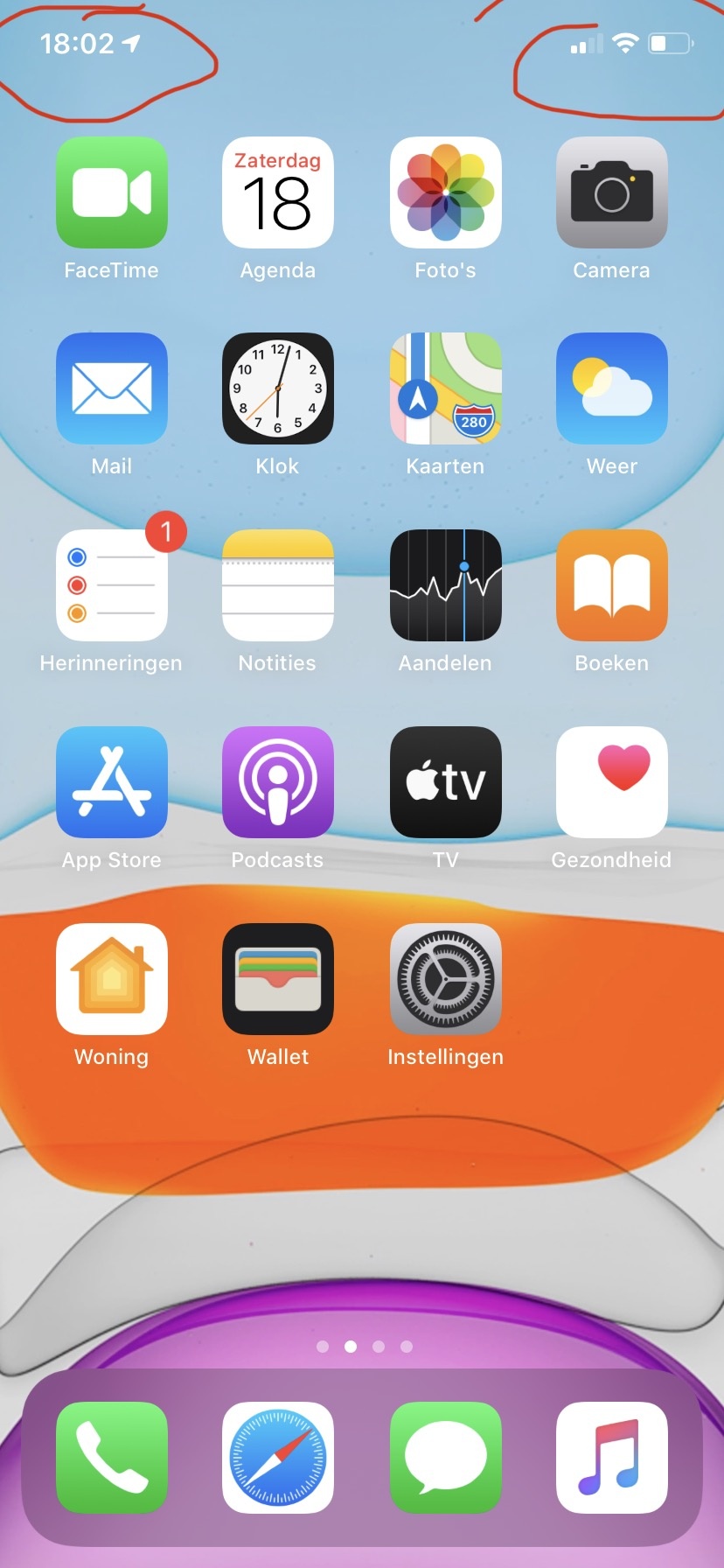Open the Apple TV app
724x1568 pixels.
[445, 782]
